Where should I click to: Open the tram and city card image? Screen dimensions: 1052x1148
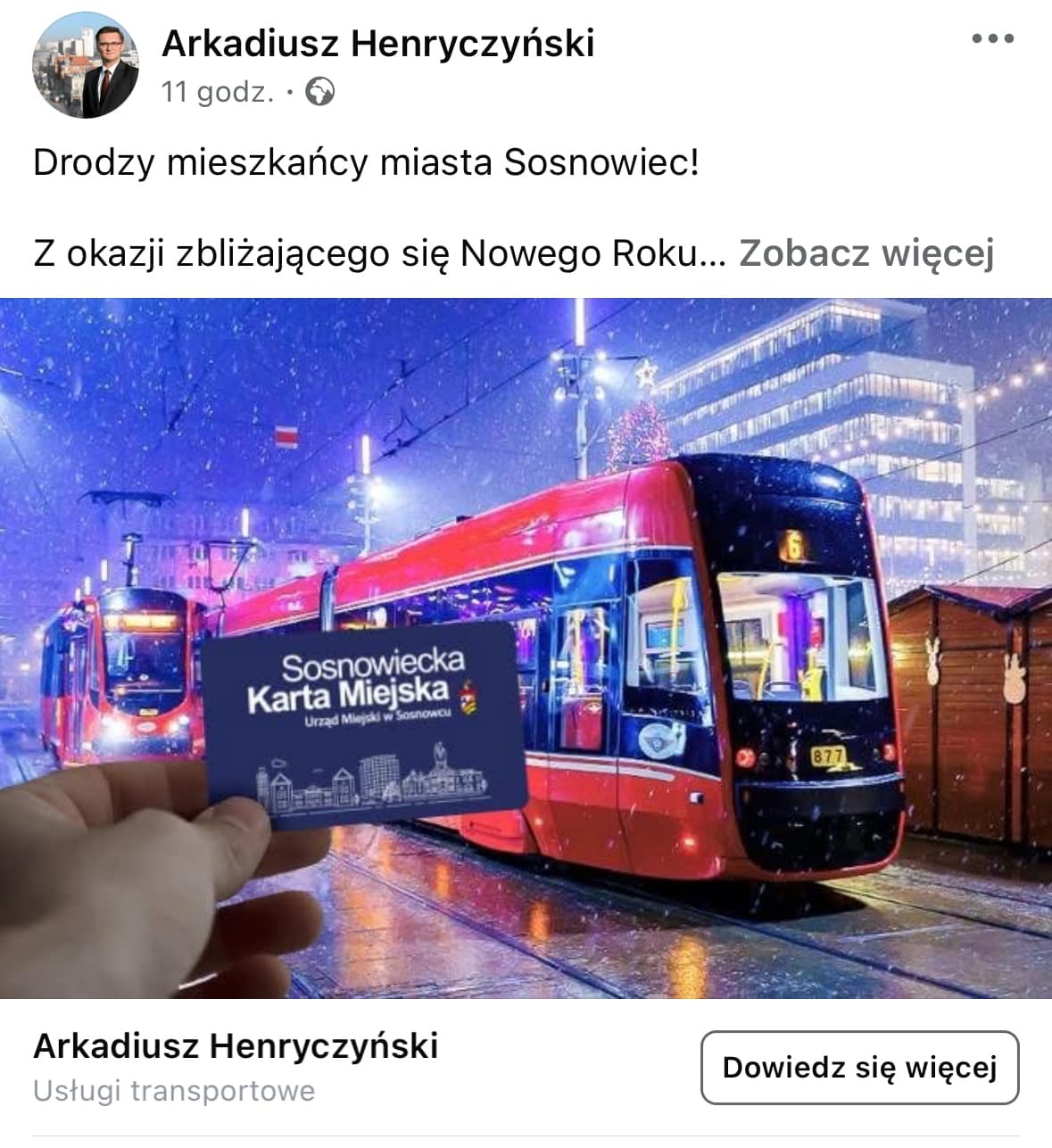point(526,648)
